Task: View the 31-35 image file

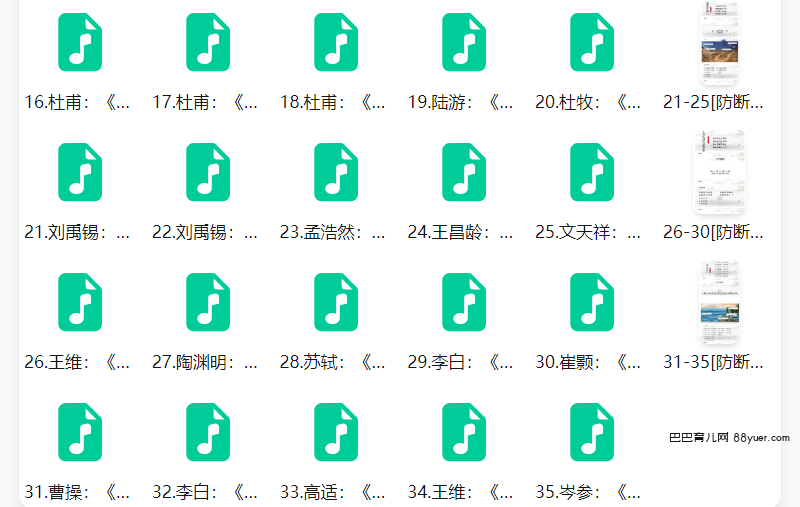Action: coord(720,302)
